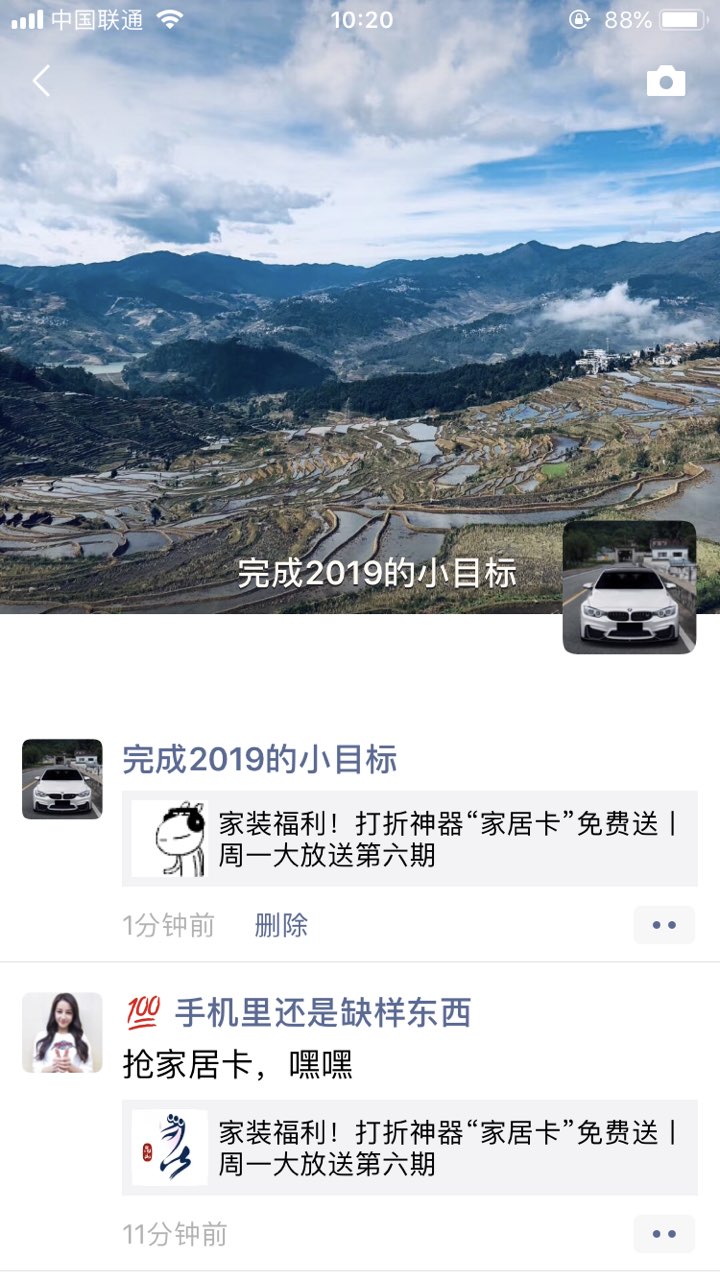The width and height of the screenshot is (720, 1280).
Task: Open like/comment menu on the 11分钟前 post
Action: tap(664, 1234)
